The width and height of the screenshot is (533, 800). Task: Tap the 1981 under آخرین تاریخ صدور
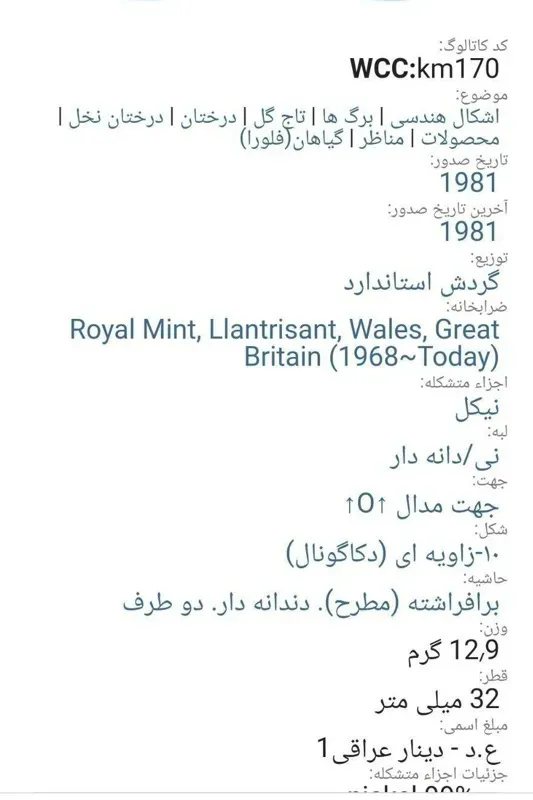pyautogui.click(x=468, y=231)
